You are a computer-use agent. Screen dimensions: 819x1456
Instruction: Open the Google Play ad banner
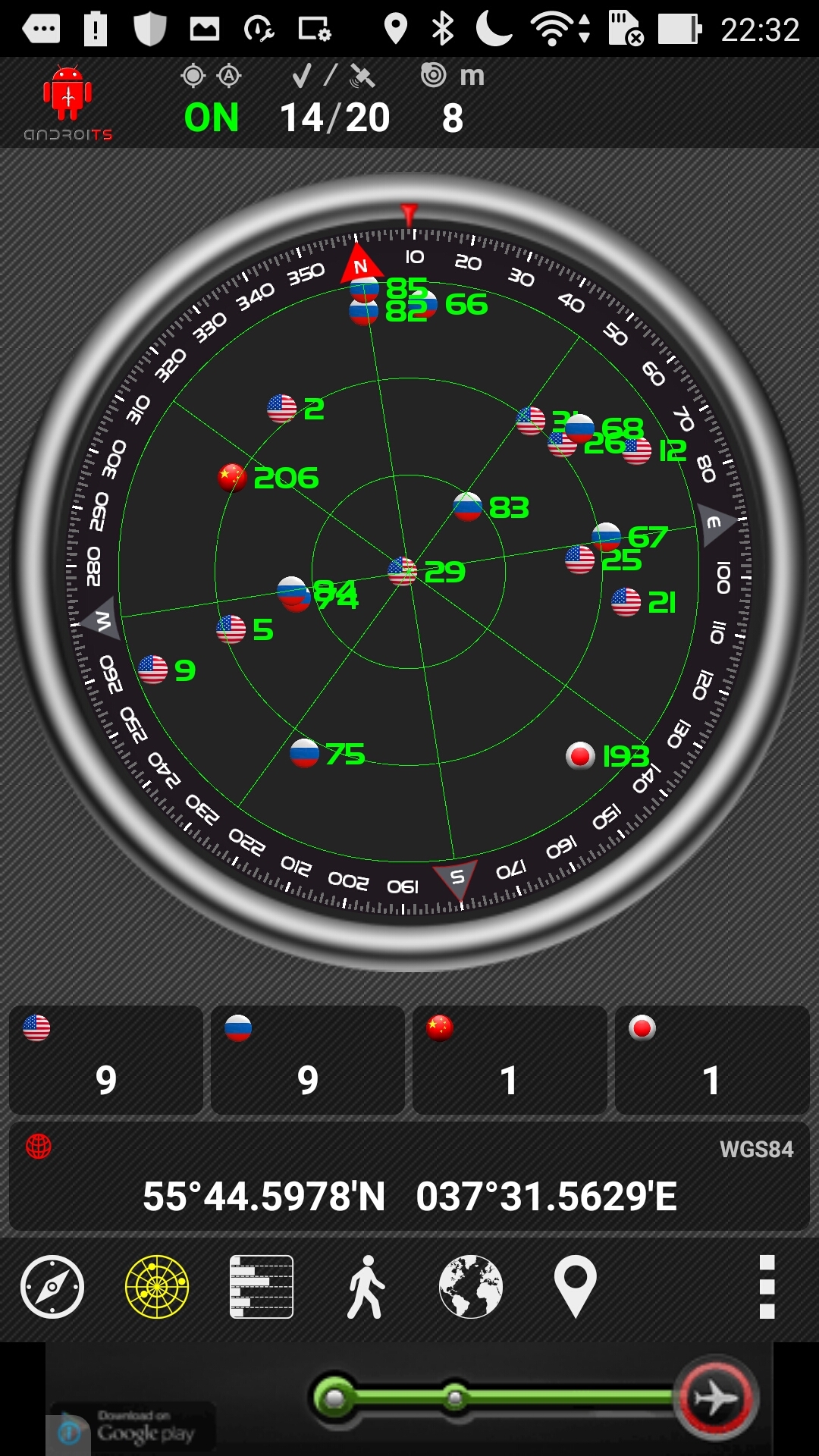click(x=409, y=1399)
